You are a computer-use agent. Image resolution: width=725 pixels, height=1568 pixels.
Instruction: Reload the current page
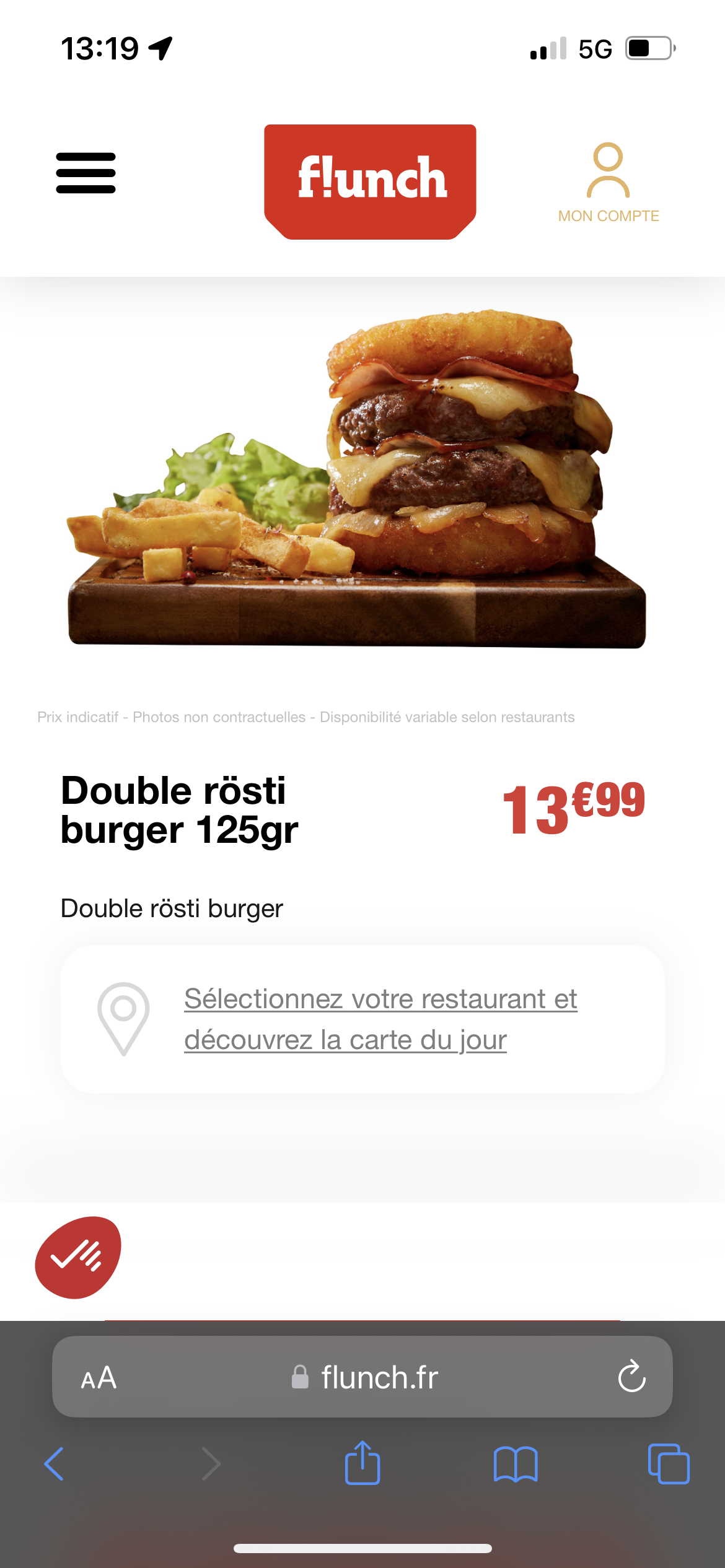click(631, 1378)
